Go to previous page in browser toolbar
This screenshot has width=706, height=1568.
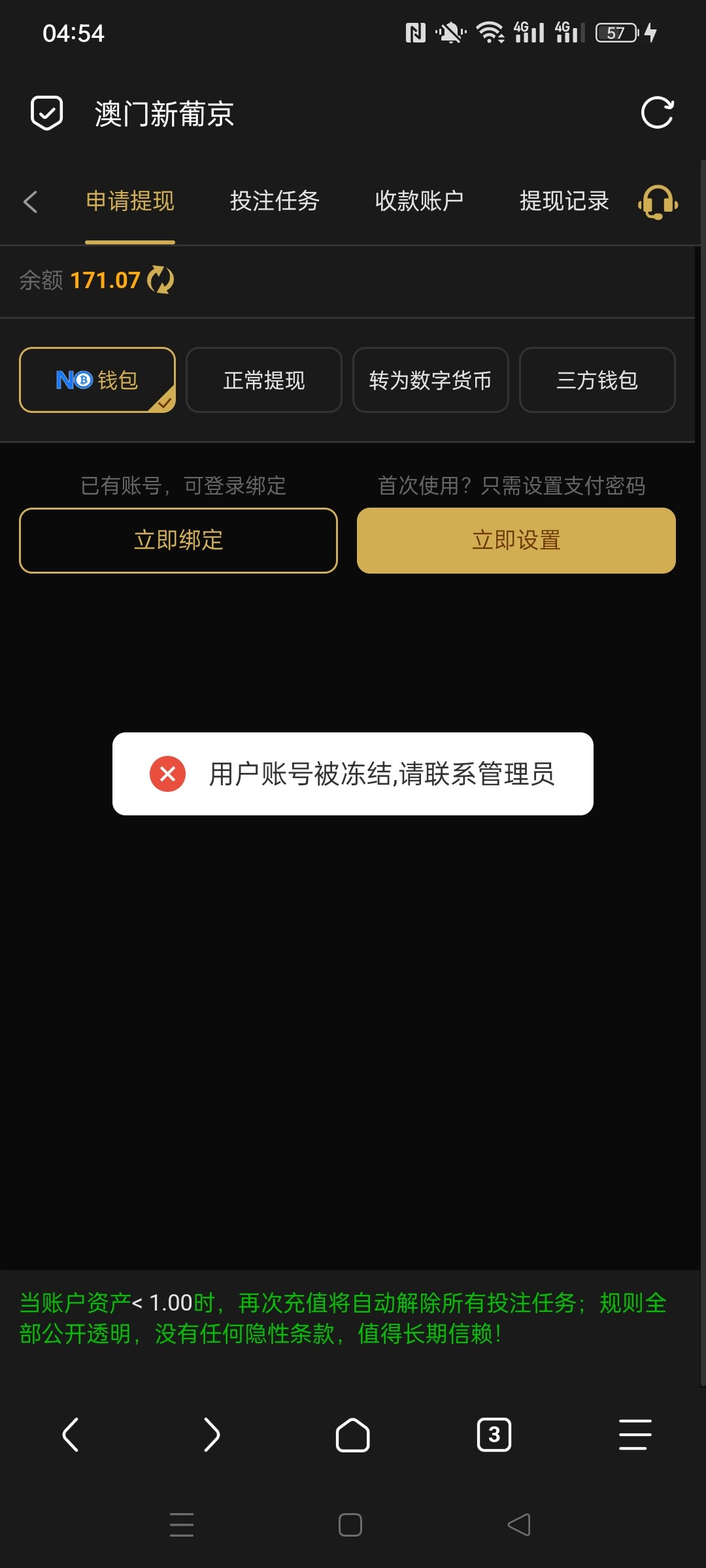71,1435
